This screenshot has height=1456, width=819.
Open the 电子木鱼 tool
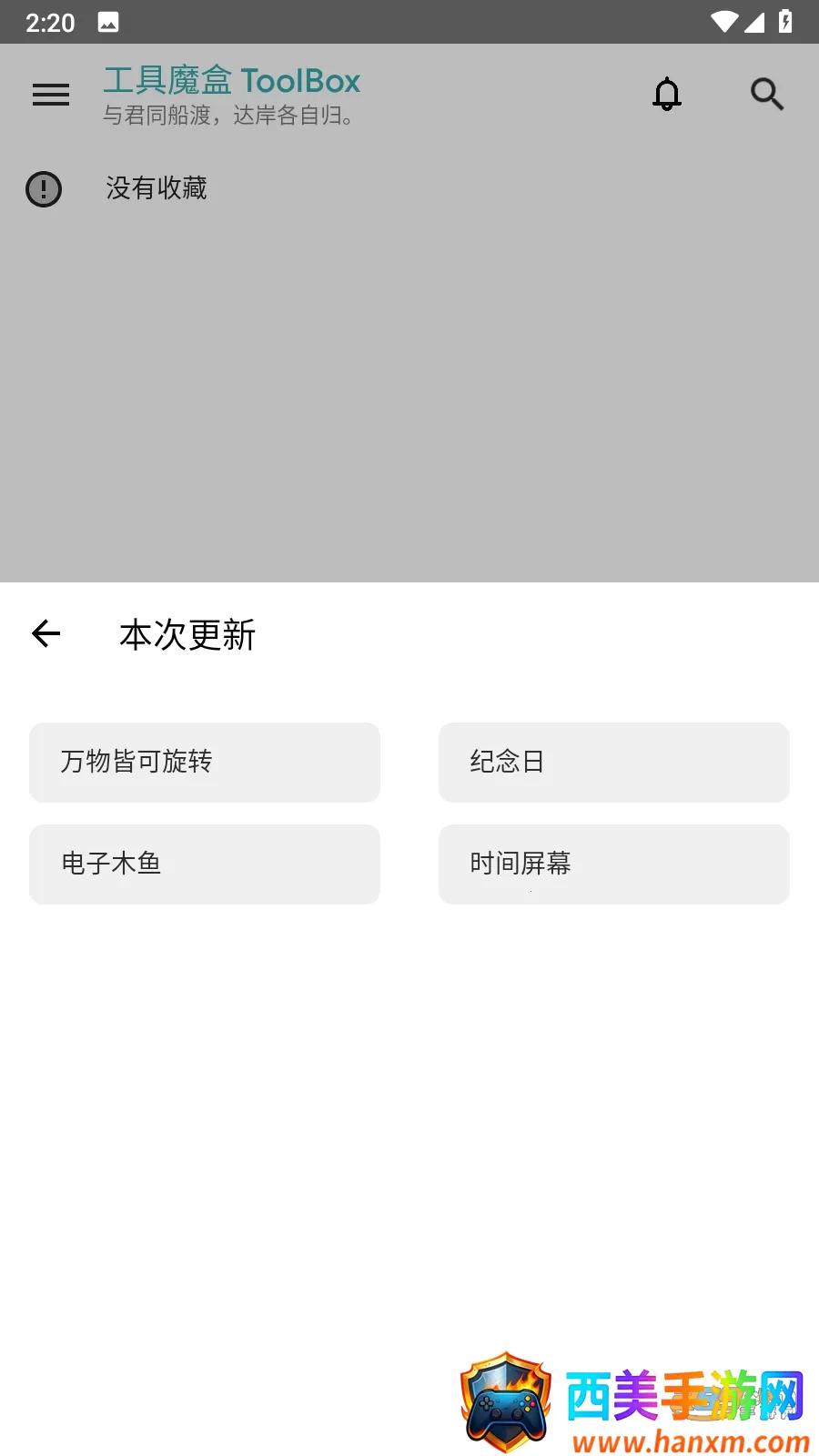pos(204,864)
